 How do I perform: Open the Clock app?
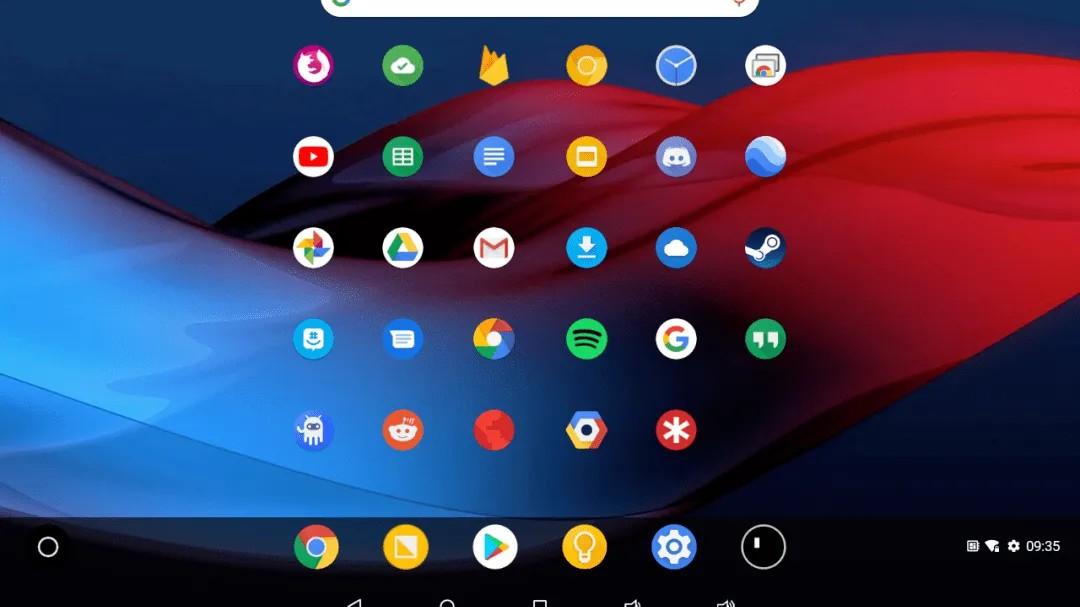(676, 66)
